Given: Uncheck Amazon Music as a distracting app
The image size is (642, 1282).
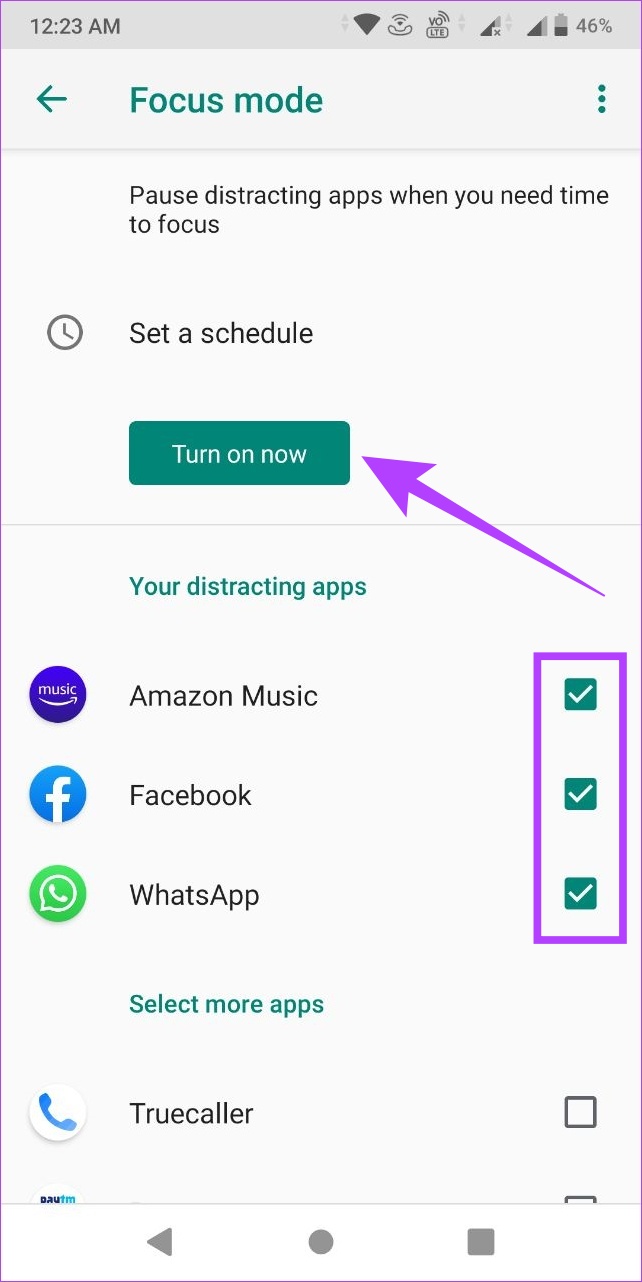Looking at the screenshot, I should pyautogui.click(x=580, y=695).
